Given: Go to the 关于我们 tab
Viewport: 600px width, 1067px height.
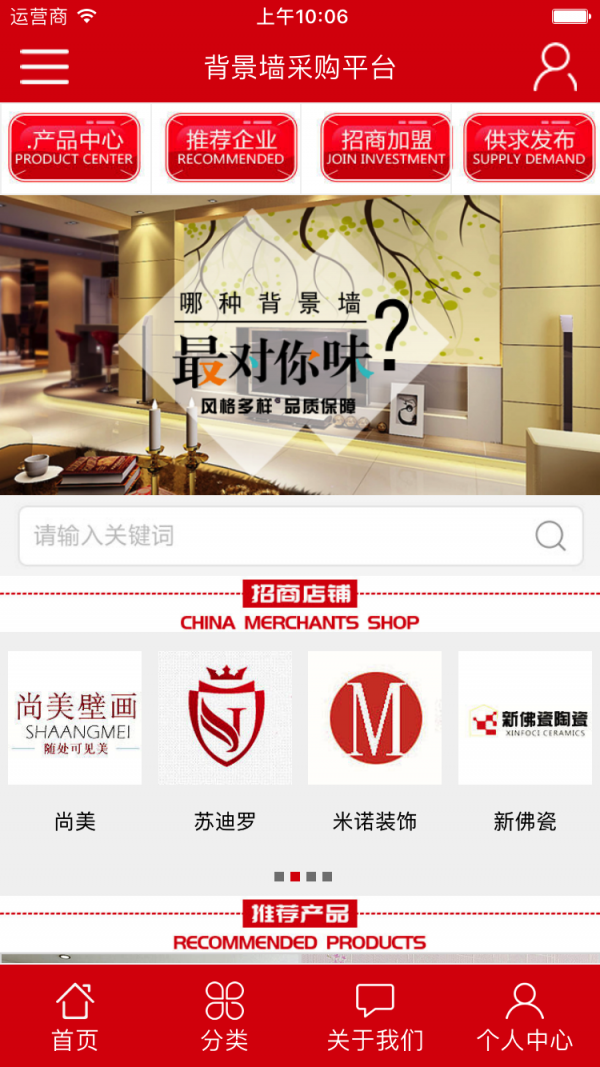Looking at the screenshot, I should 375,1016.
